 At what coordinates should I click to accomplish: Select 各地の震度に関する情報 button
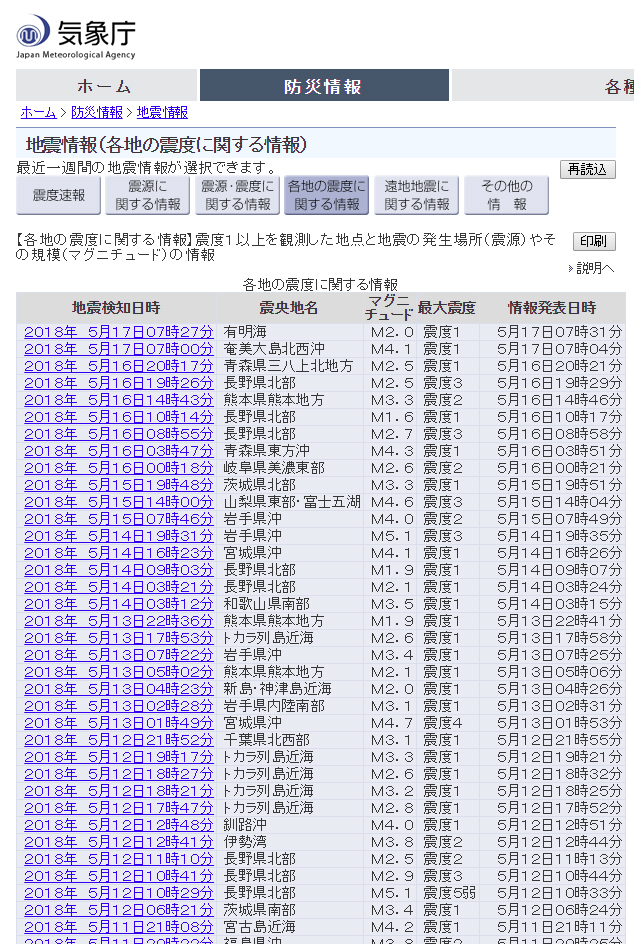(327, 195)
